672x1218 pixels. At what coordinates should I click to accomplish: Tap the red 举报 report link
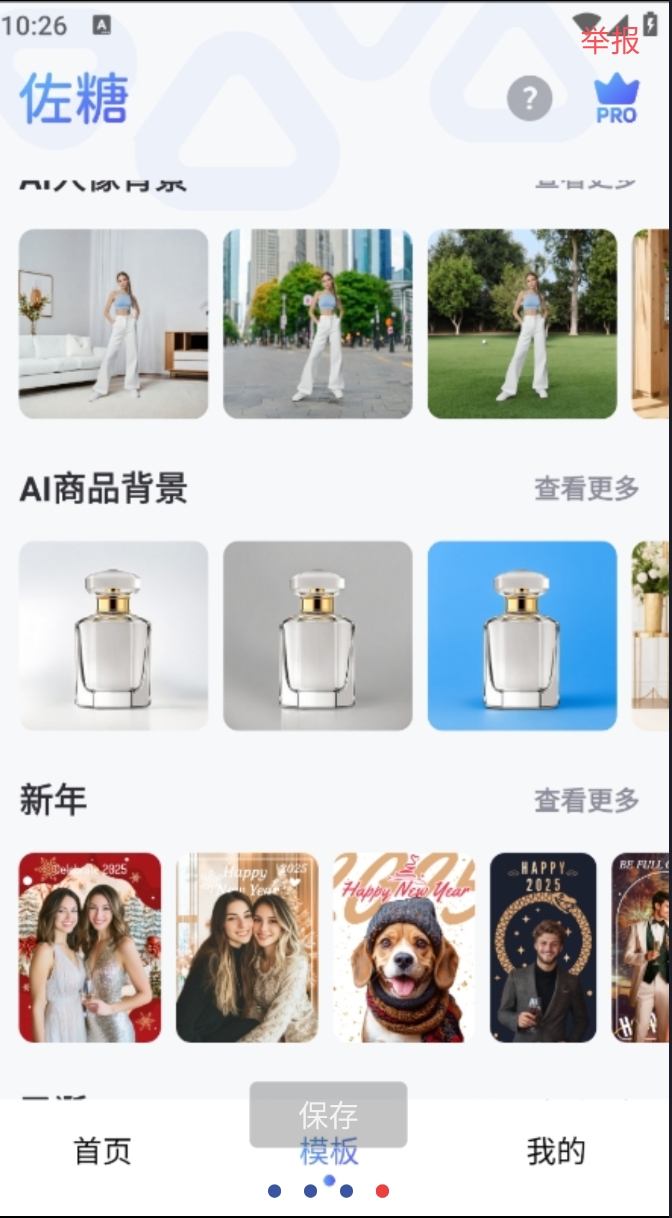[610, 41]
